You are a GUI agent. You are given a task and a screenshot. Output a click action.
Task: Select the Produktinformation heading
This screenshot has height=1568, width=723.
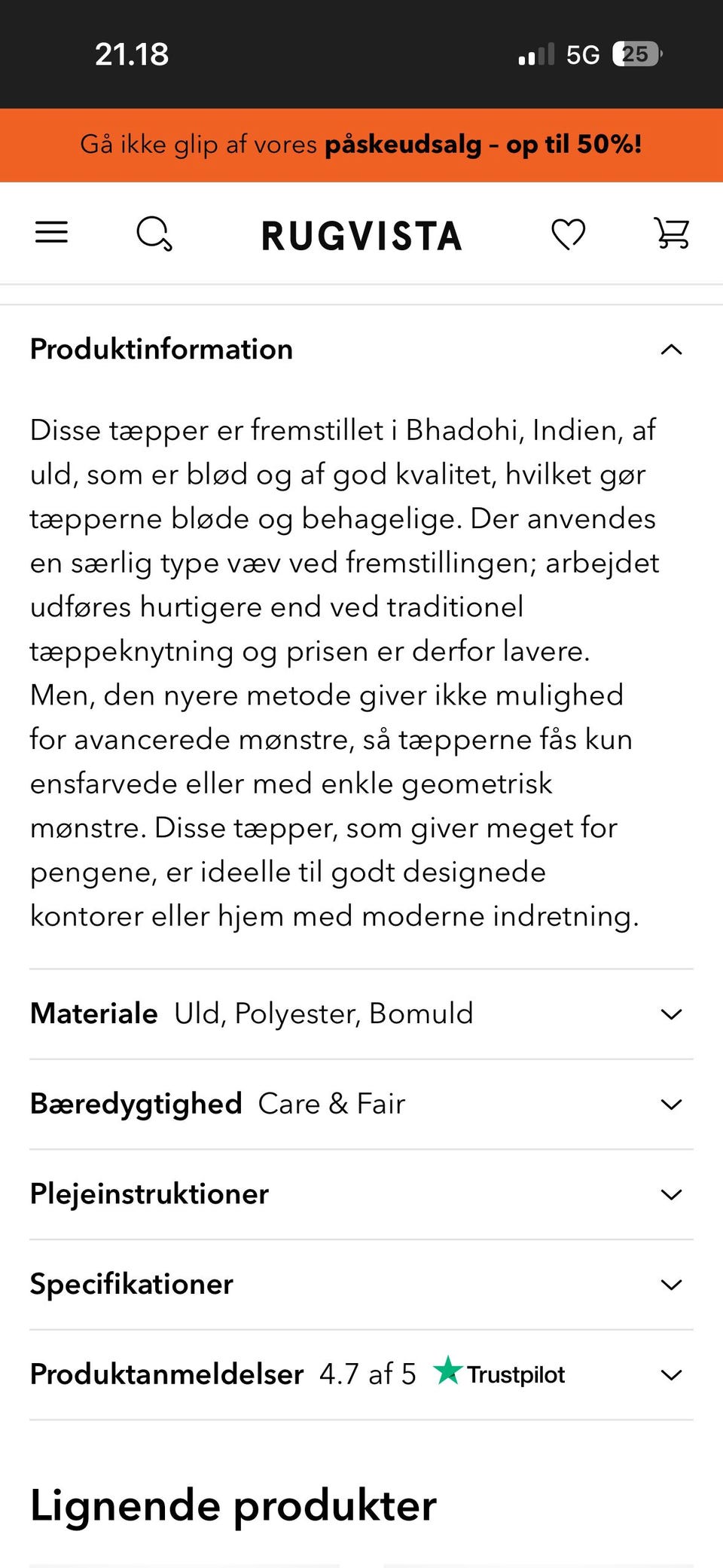(x=160, y=349)
